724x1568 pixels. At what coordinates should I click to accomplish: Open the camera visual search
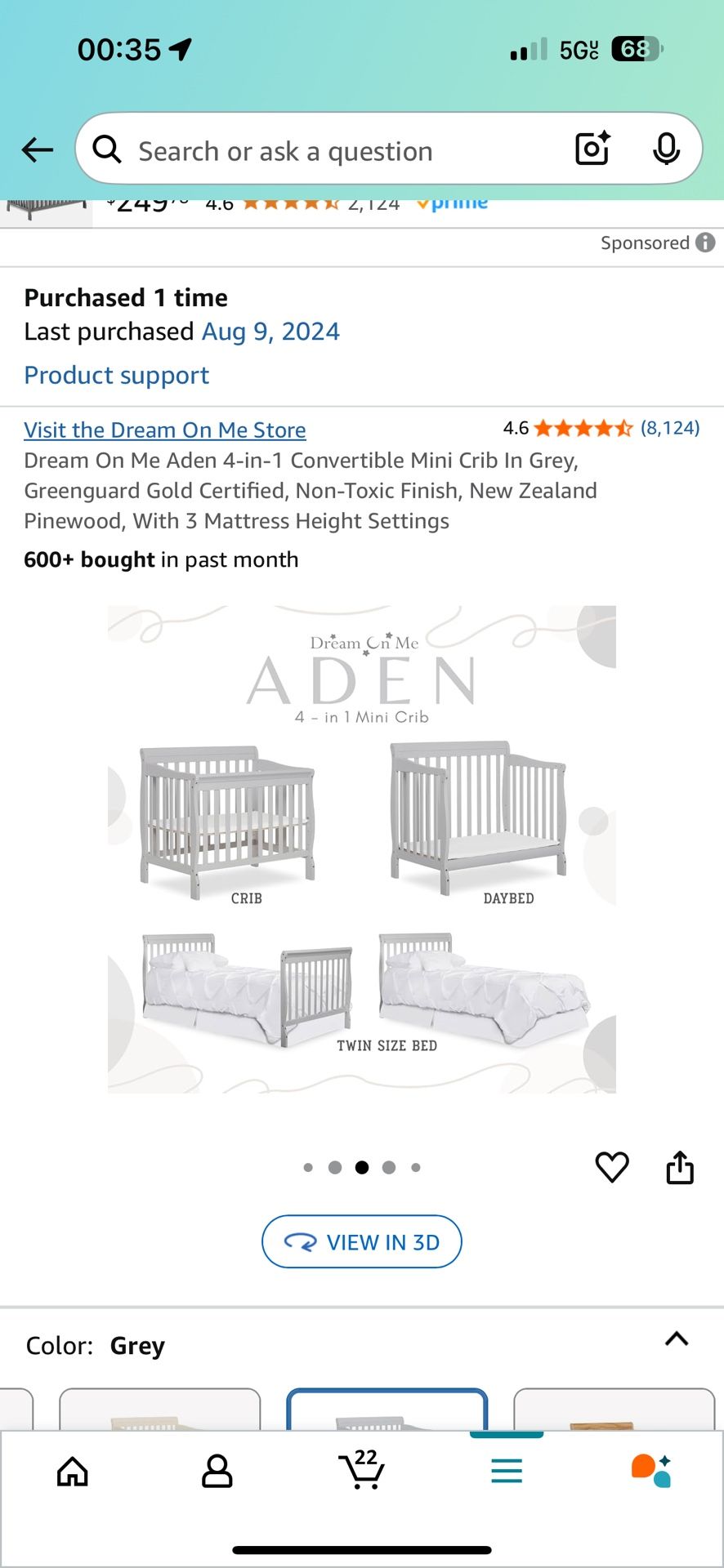click(592, 149)
